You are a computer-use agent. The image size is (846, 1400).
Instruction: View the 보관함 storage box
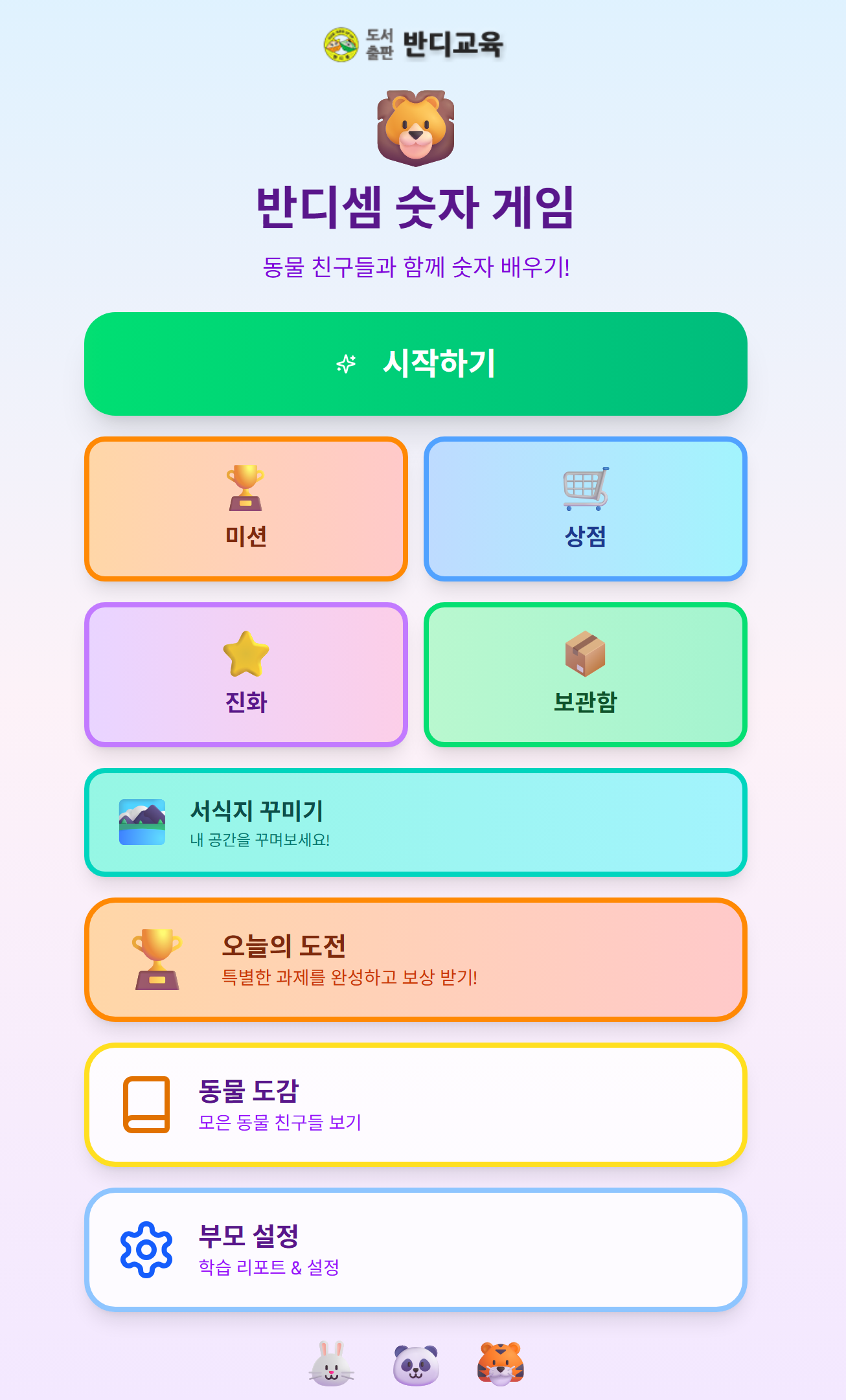[585, 675]
